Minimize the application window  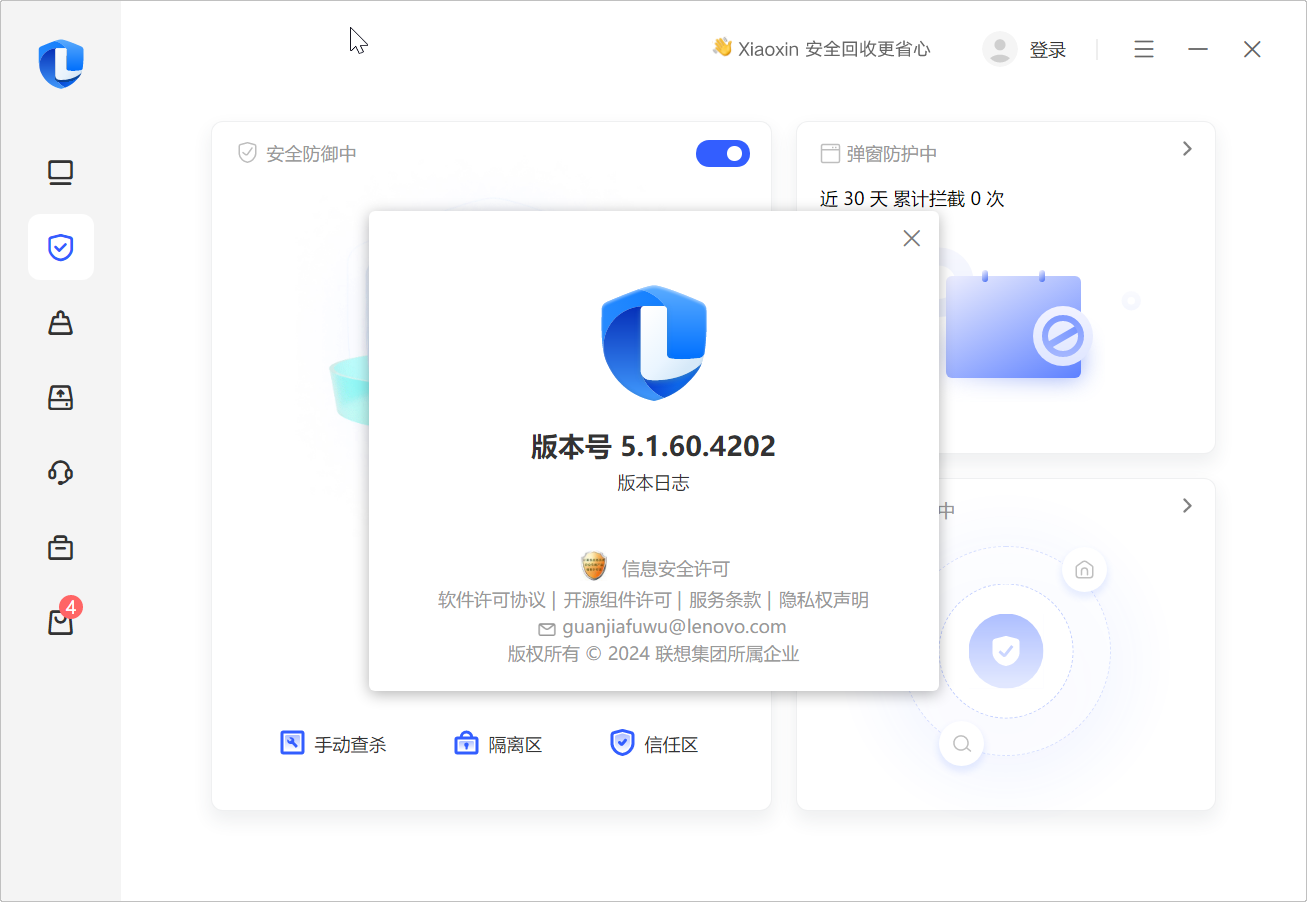coord(1198,49)
